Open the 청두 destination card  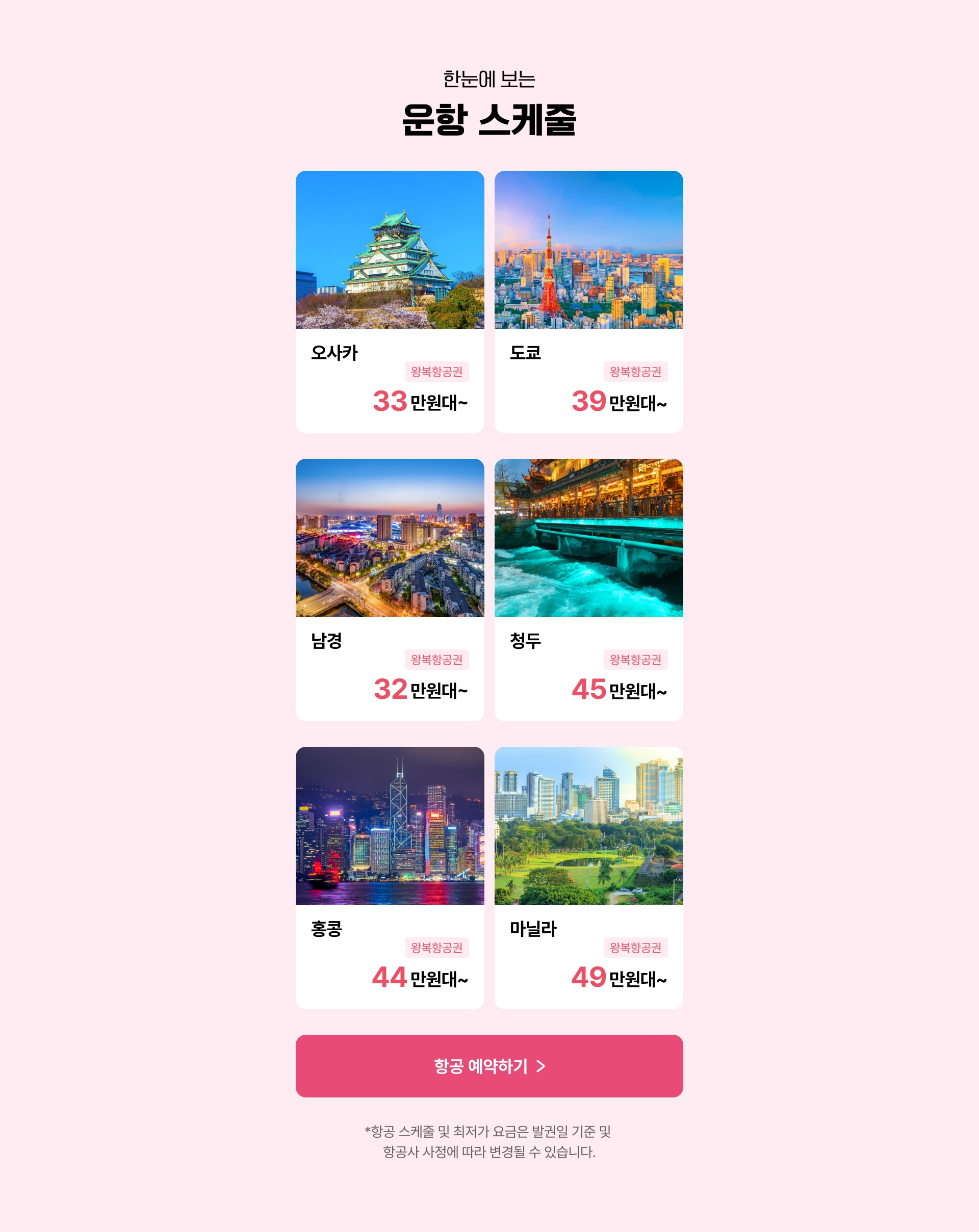588,590
